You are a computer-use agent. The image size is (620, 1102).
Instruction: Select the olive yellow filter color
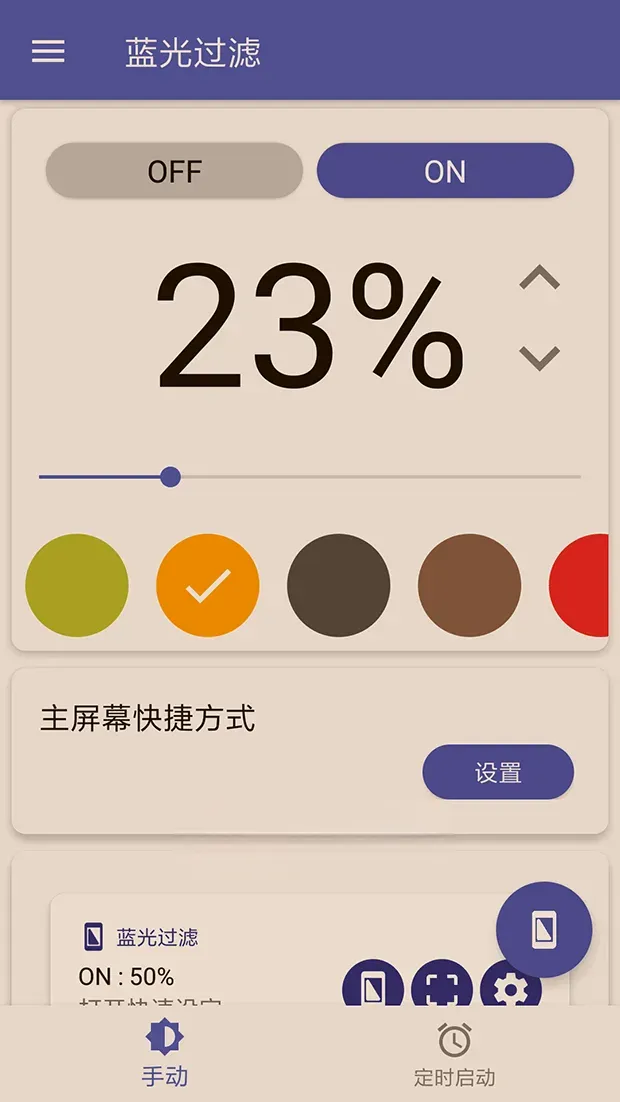[x=77, y=586]
